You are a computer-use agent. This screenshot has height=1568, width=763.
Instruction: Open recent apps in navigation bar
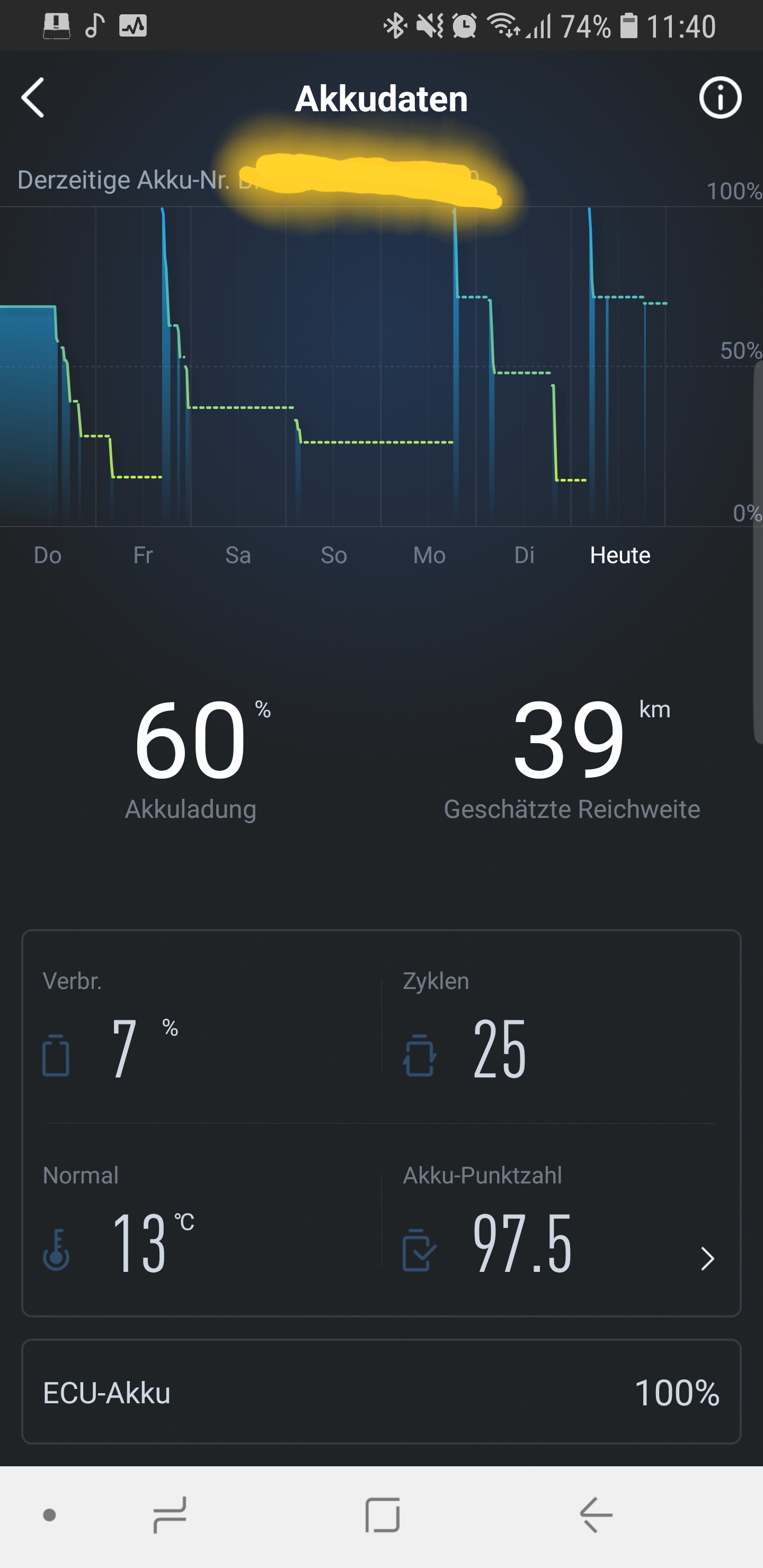[170, 1514]
